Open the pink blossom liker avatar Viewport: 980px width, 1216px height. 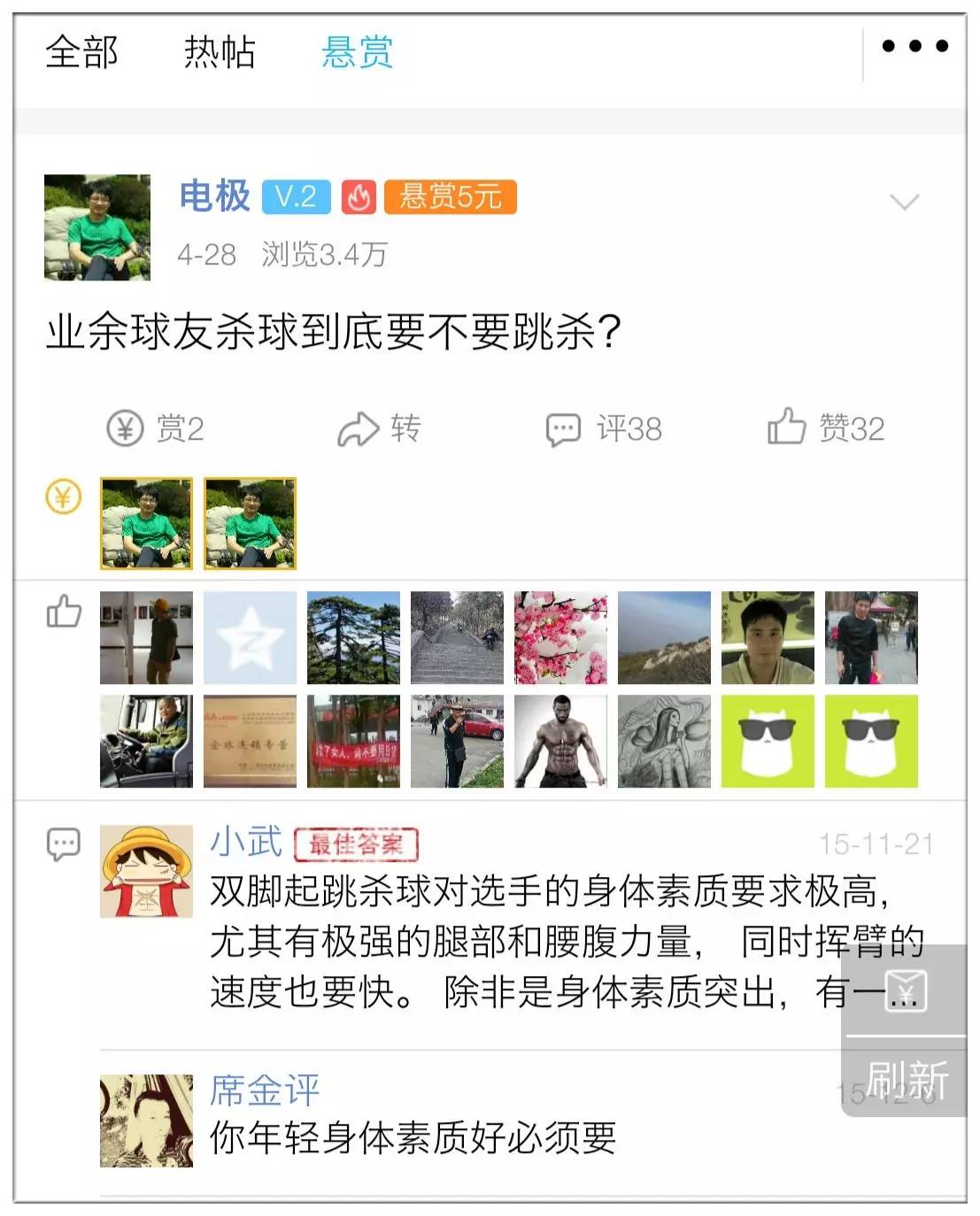(560, 638)
